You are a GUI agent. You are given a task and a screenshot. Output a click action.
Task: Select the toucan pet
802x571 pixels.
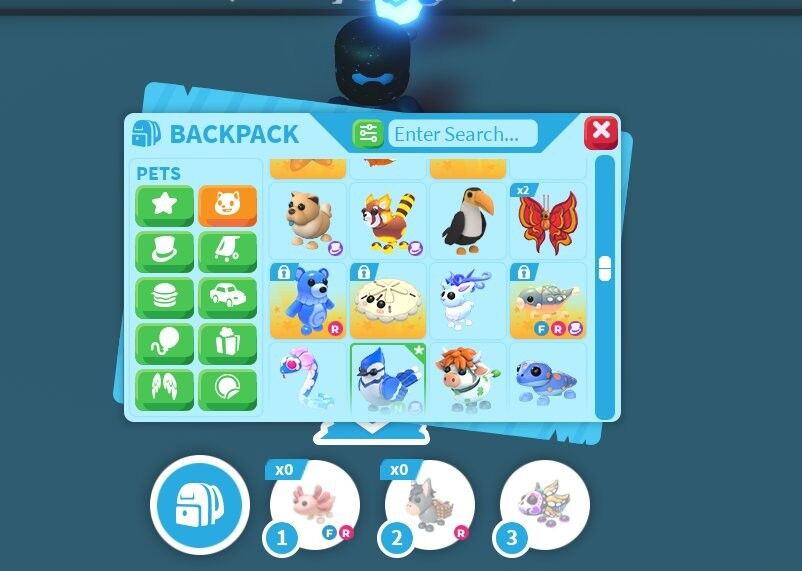tap(467, 221)
